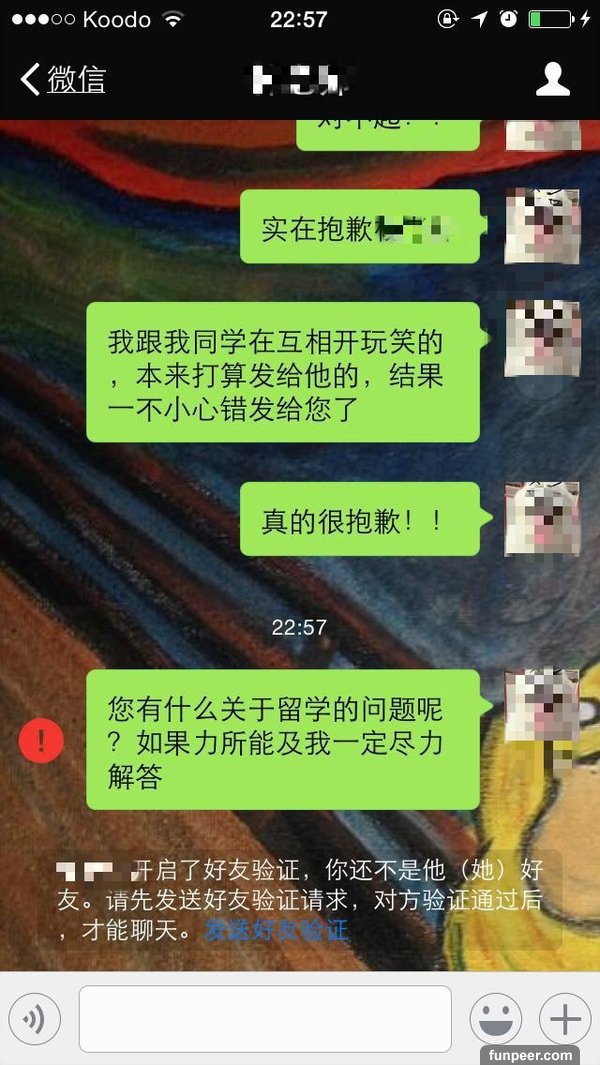The image size is (600, 1065).
Task: Go back to the 微信 chat list
Action: (63, 80)
